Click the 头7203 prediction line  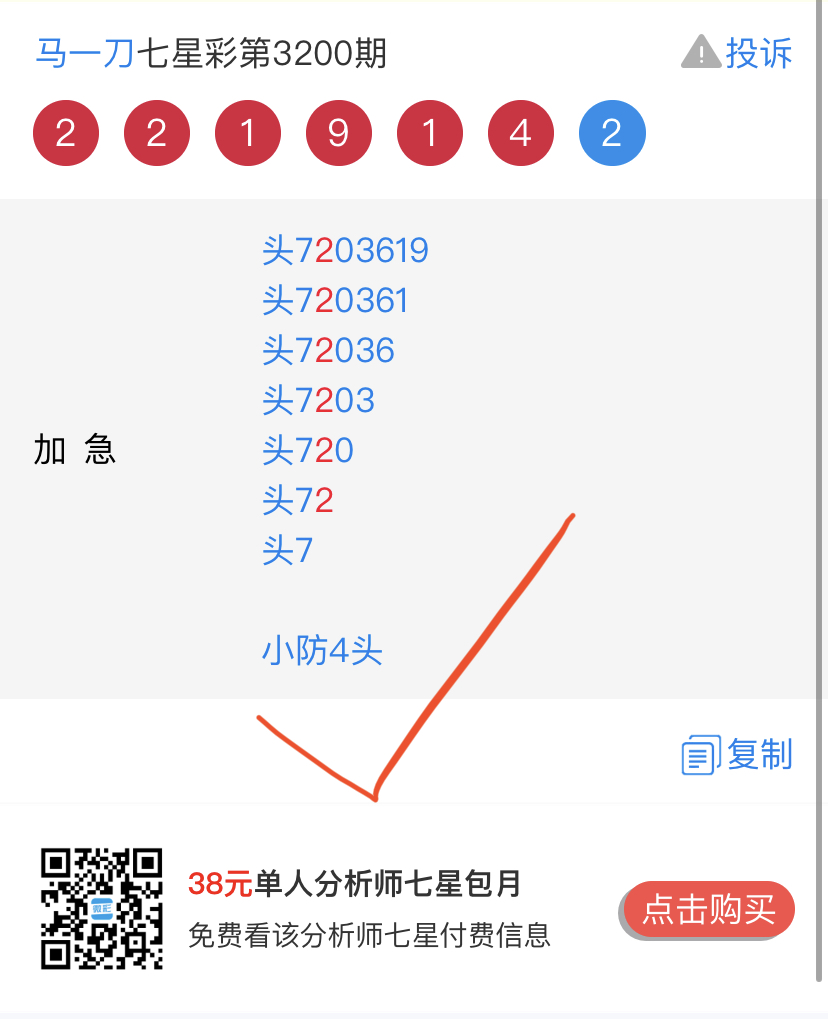tap(318, 401)
